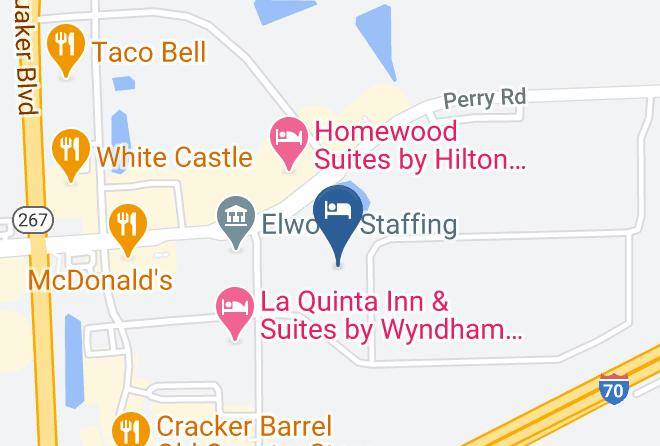The image size is (660, 446).
Task: Select the Taco Bell restaurant pin
Action: [x=66, y=50]
